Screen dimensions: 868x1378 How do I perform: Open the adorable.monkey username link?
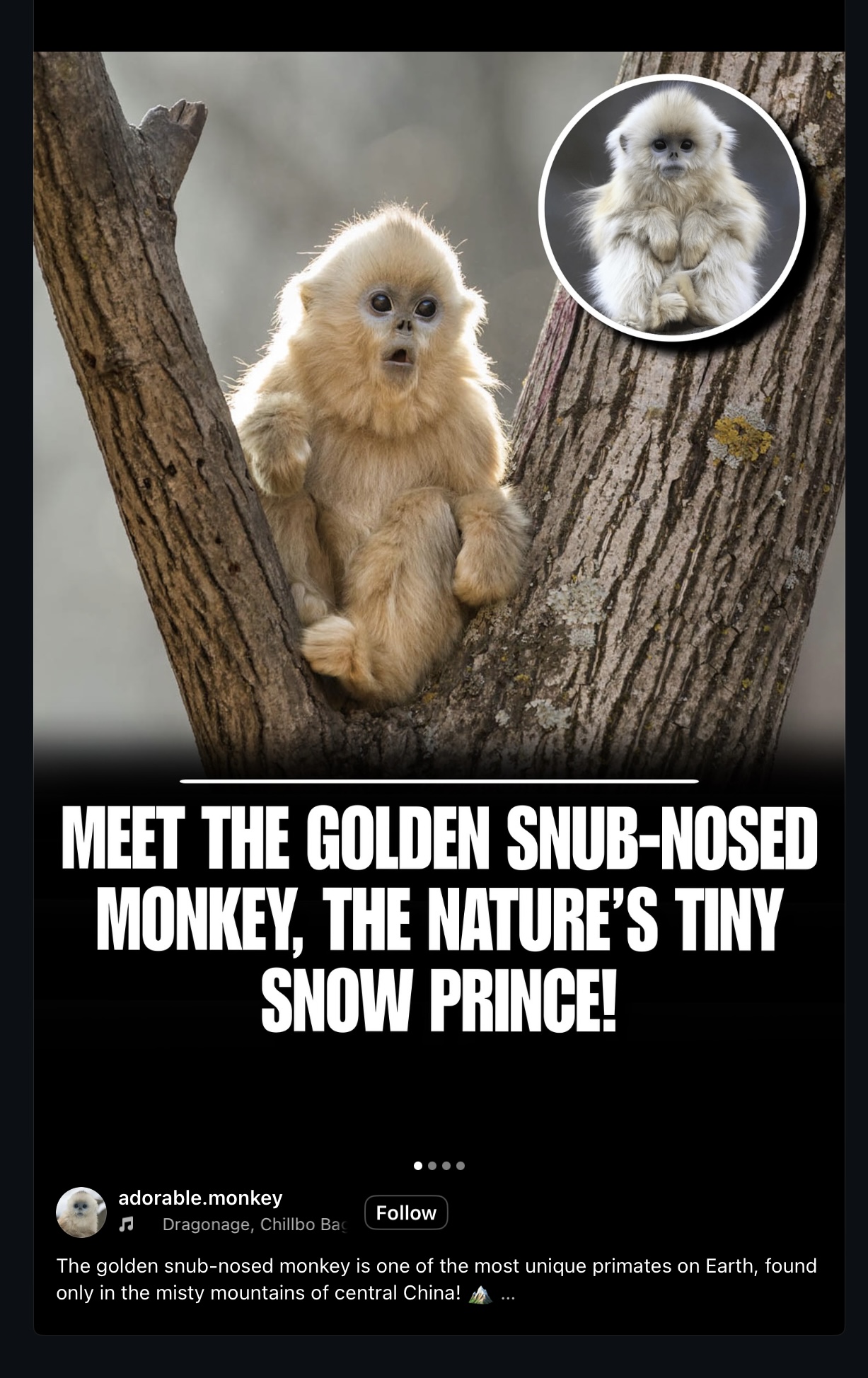pyautogui.click(x=200, y=1197)
